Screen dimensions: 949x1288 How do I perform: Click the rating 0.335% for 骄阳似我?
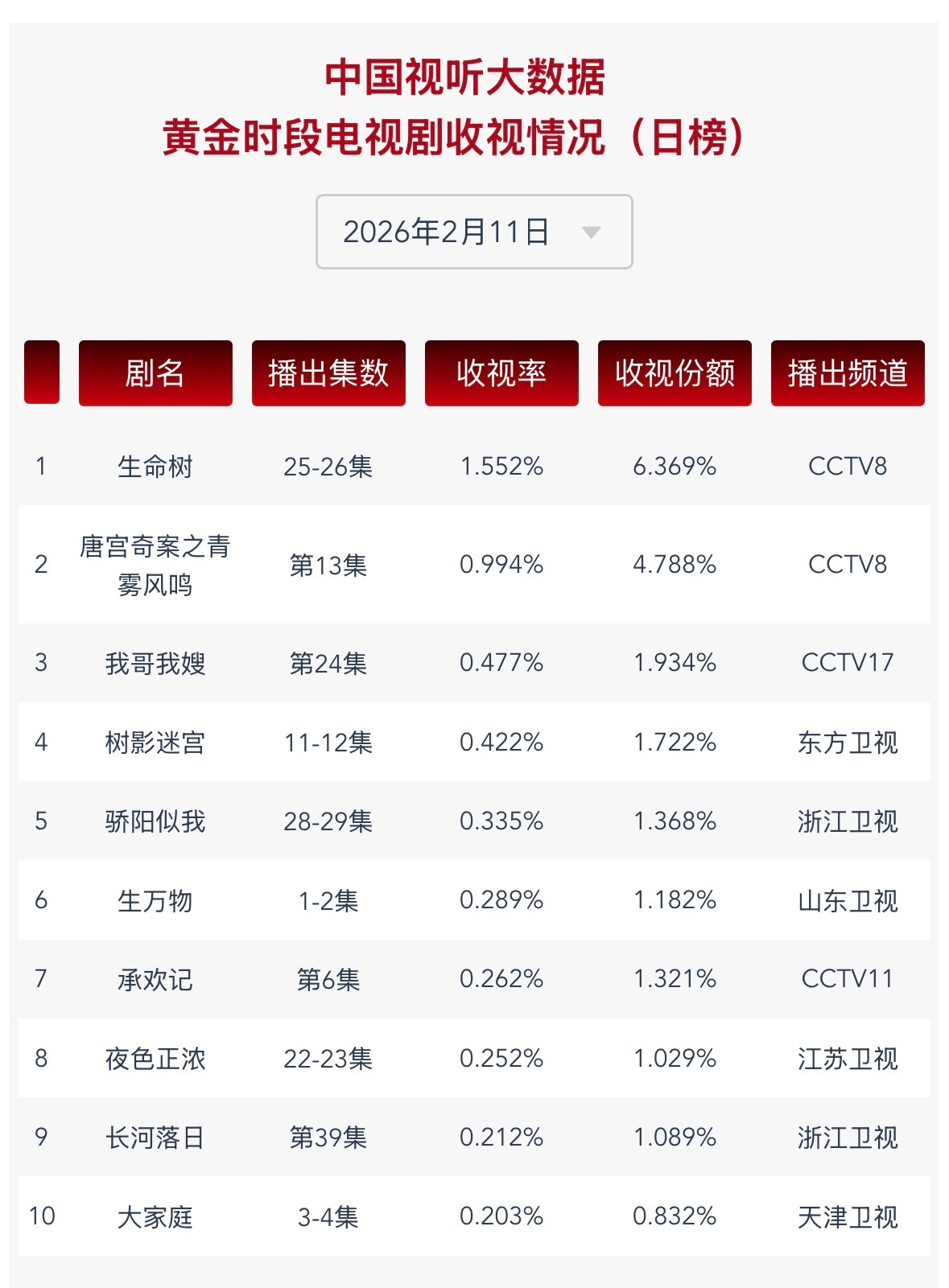point(501,822)
